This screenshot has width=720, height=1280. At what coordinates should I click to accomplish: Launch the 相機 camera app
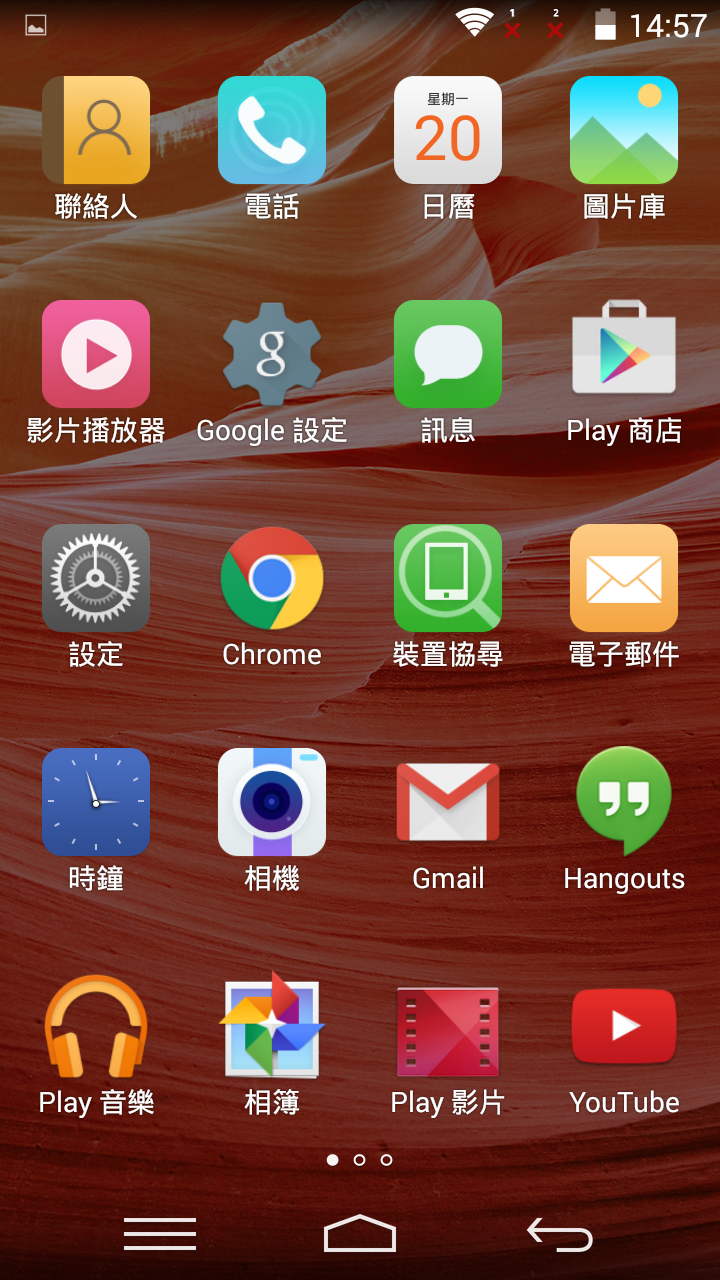click(x=272, y=803)
